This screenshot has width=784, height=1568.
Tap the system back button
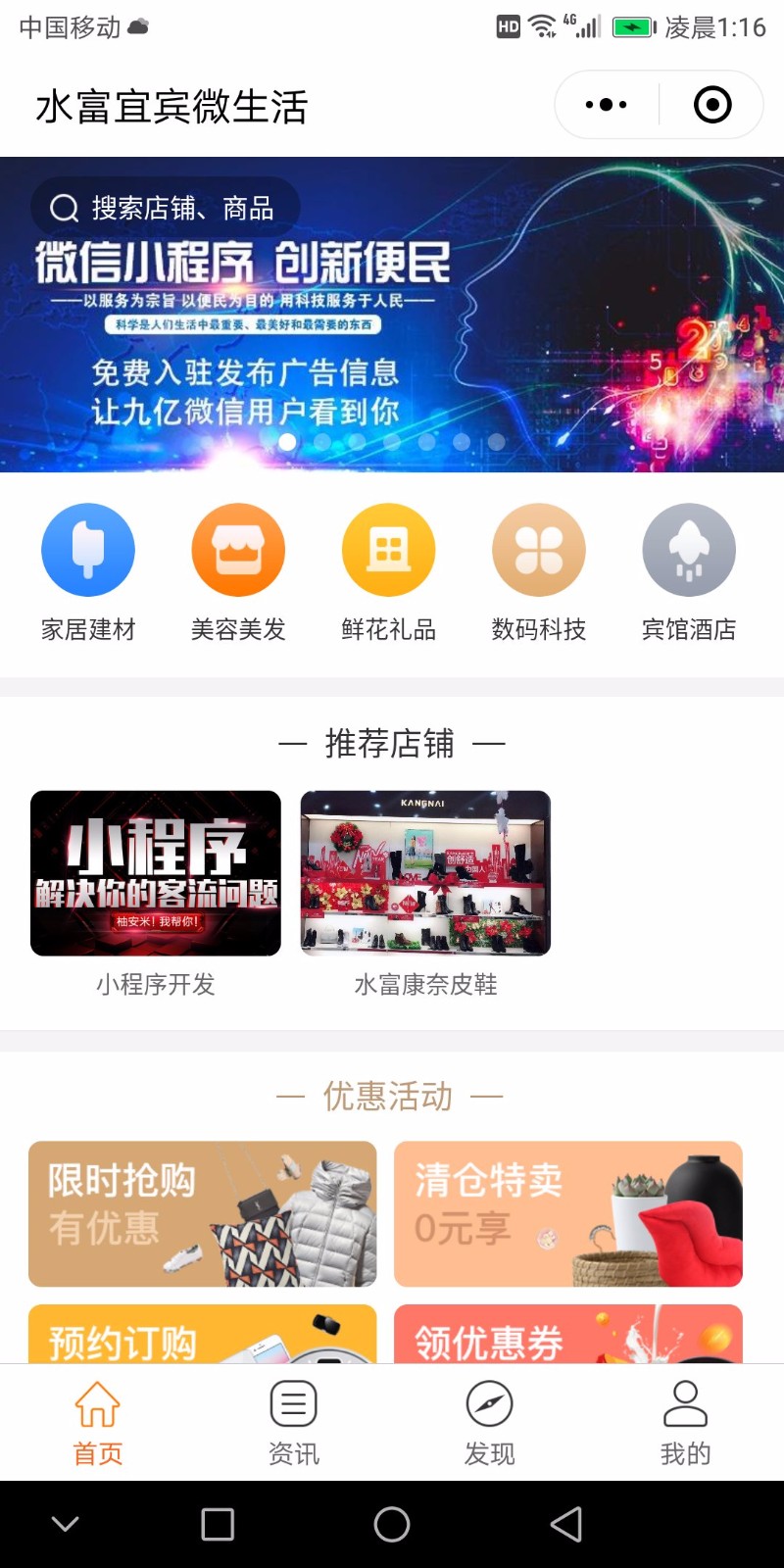[x=566, y=1524]
